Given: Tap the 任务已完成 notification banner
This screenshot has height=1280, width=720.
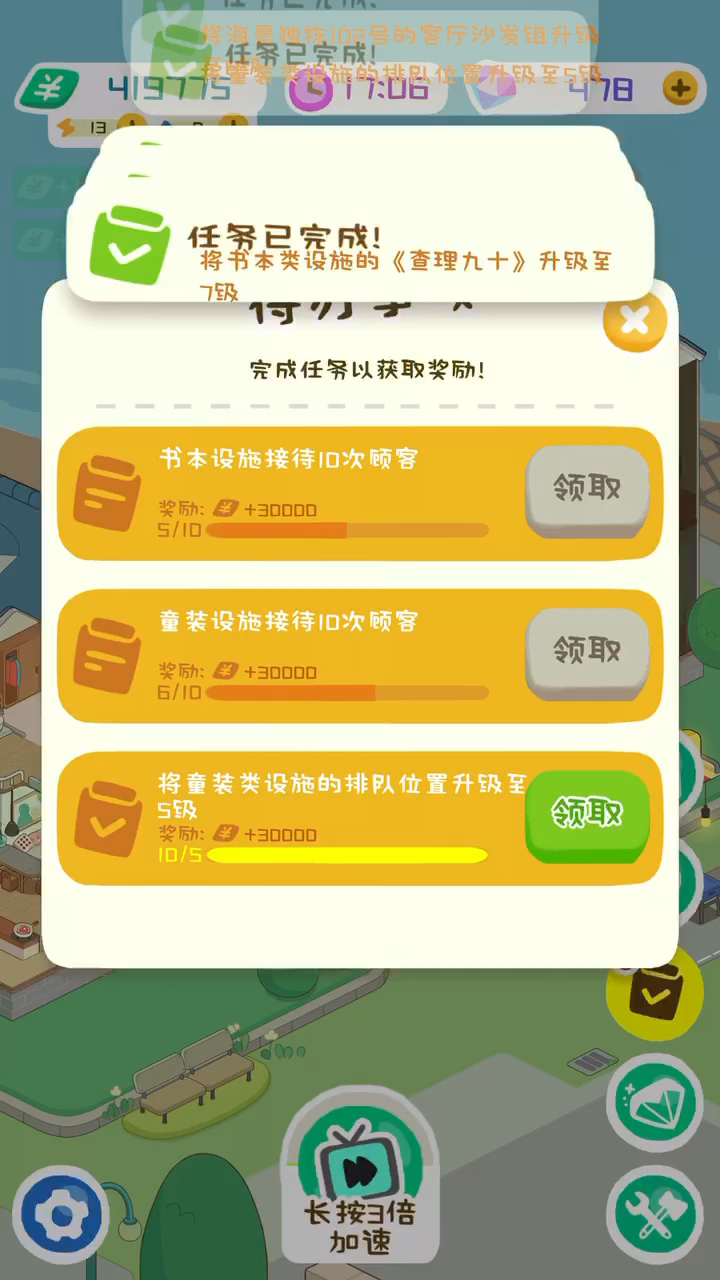Looking at the screenshot, I should click(x=360, y=245).
